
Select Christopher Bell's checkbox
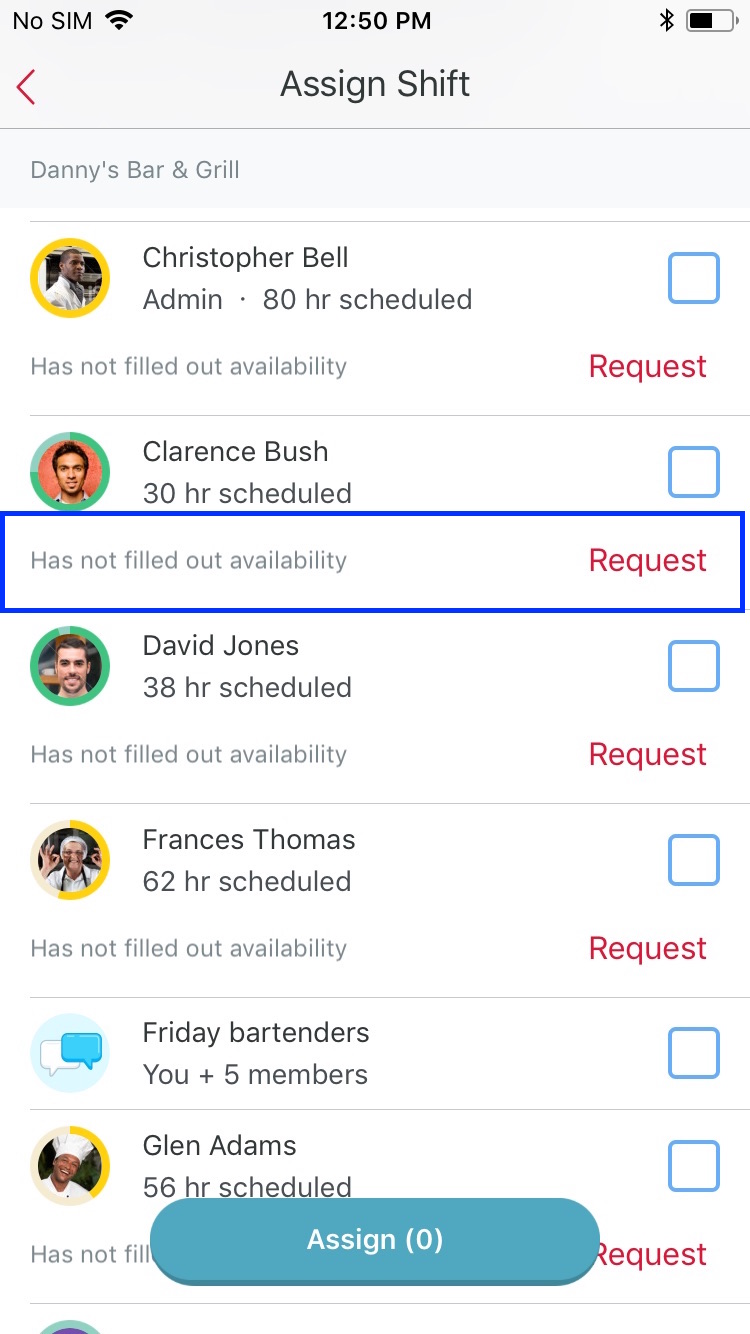tap(694, 278)
